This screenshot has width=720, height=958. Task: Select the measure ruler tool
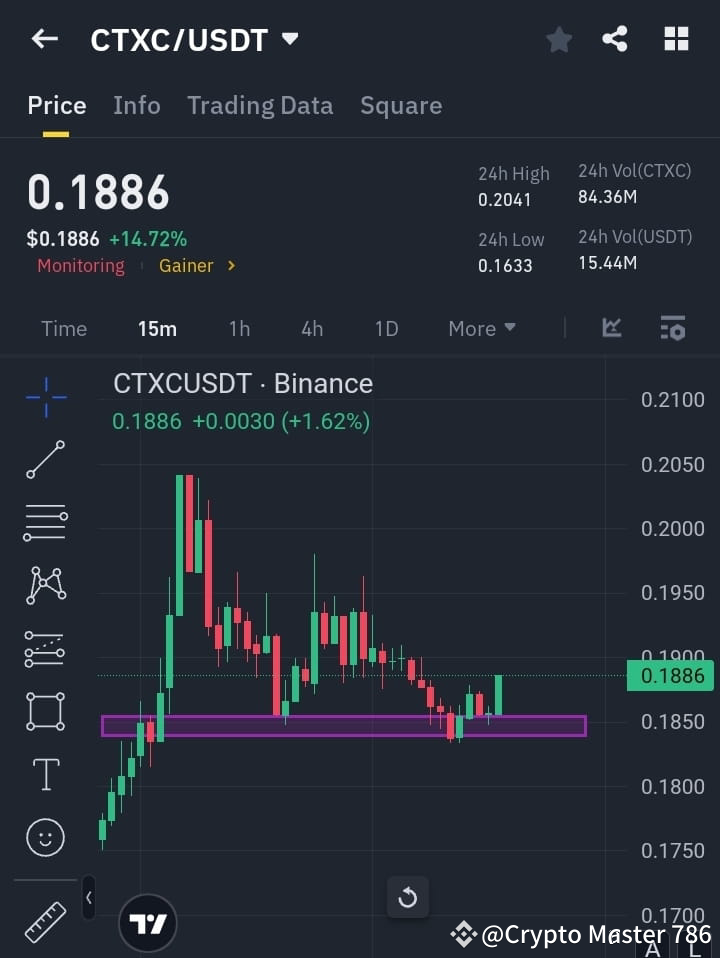pos(44,920)
